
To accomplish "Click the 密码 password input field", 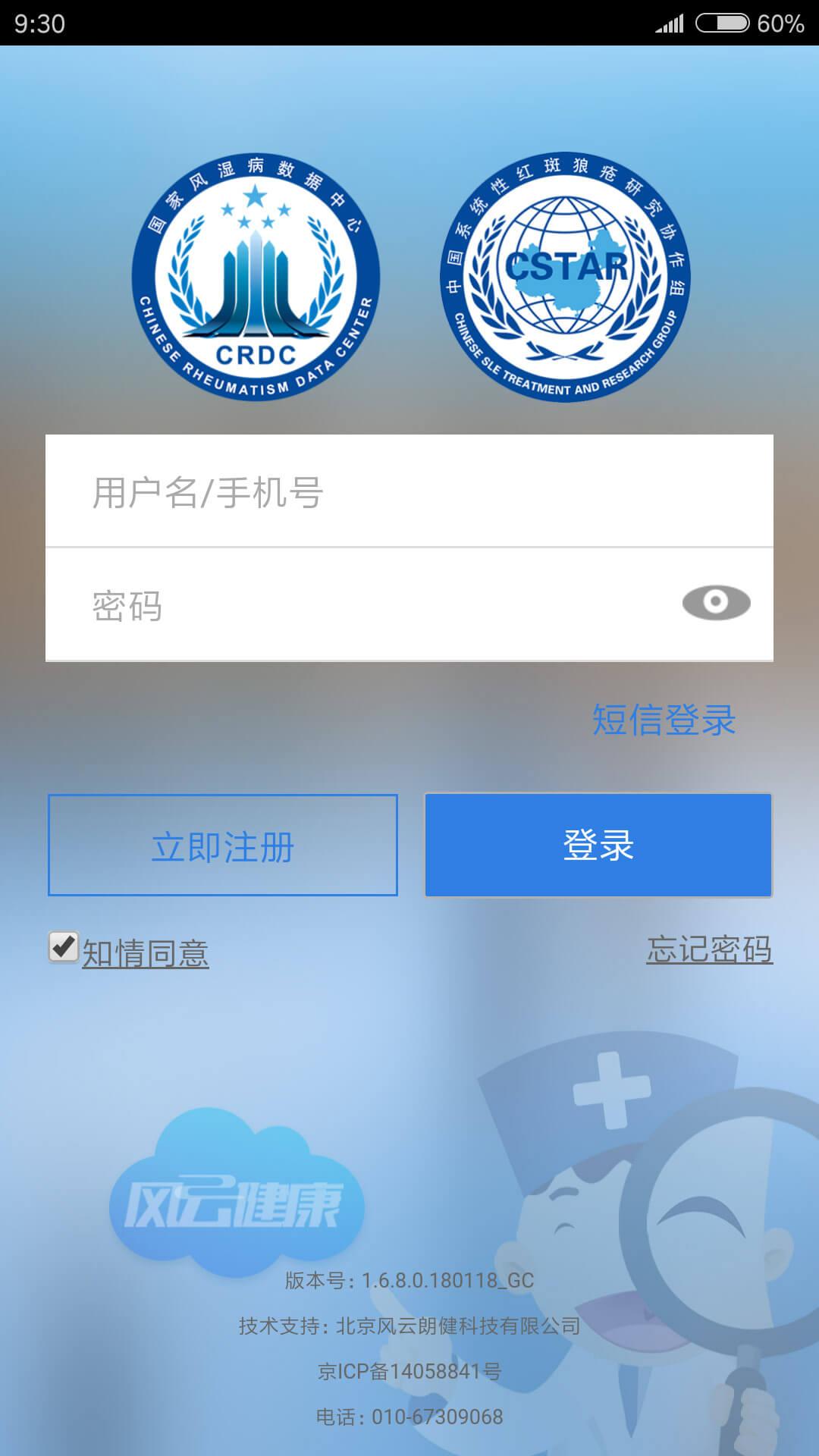I will [341, 603].
